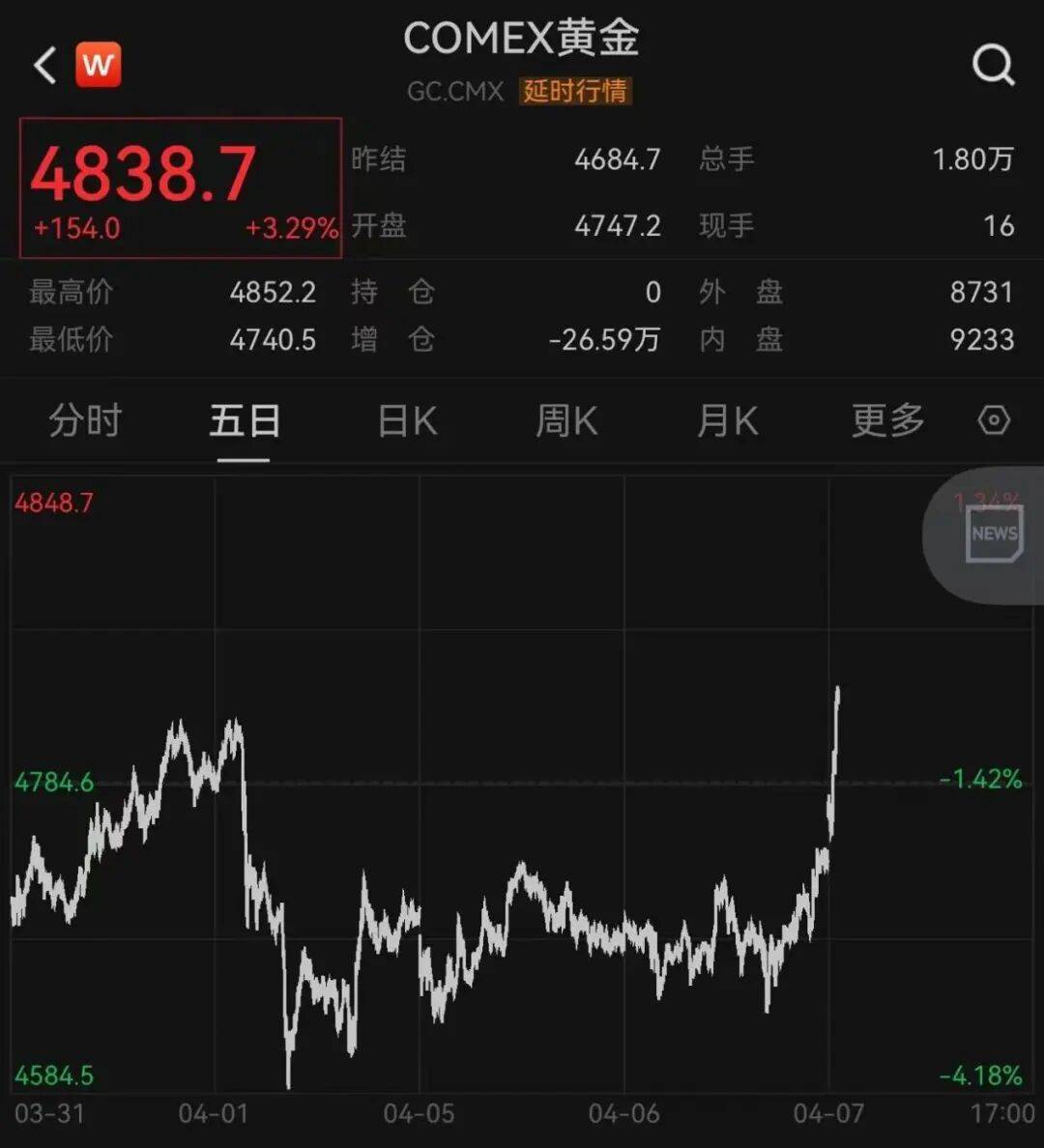Open chart settings hexagon icon

[x=994, y=420]
